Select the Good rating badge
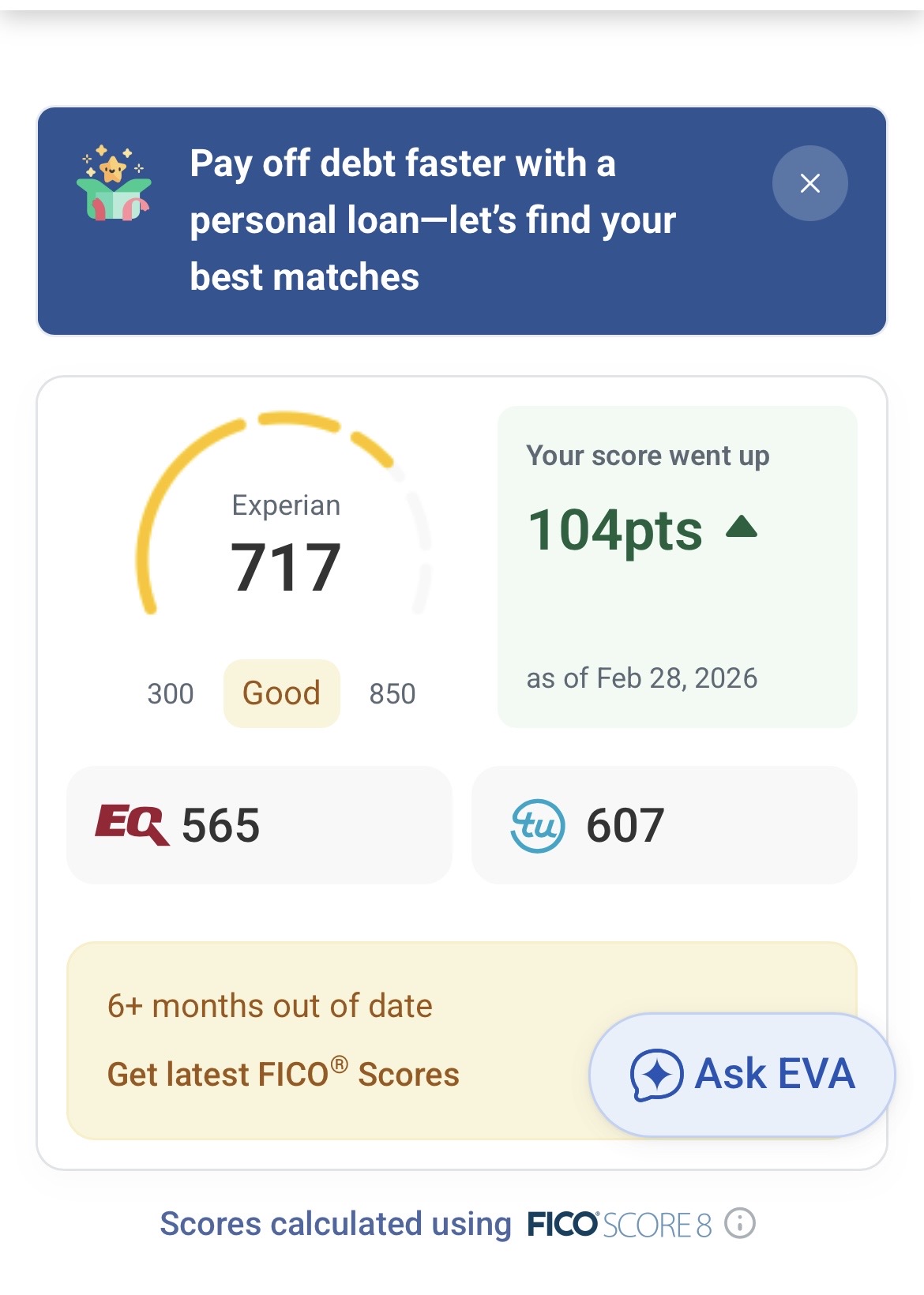Viewport: 924px width, 1295px height. (x=281, y=693)
